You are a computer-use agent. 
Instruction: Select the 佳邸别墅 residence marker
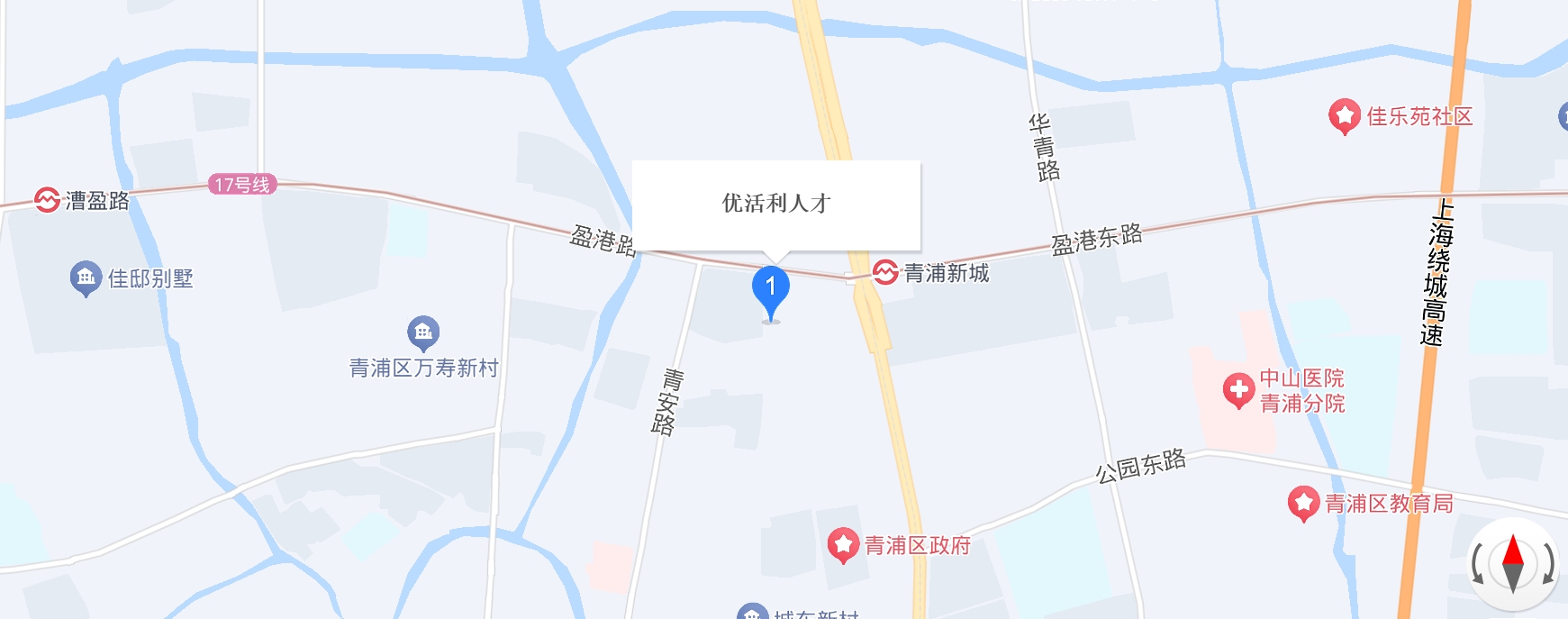86,278
